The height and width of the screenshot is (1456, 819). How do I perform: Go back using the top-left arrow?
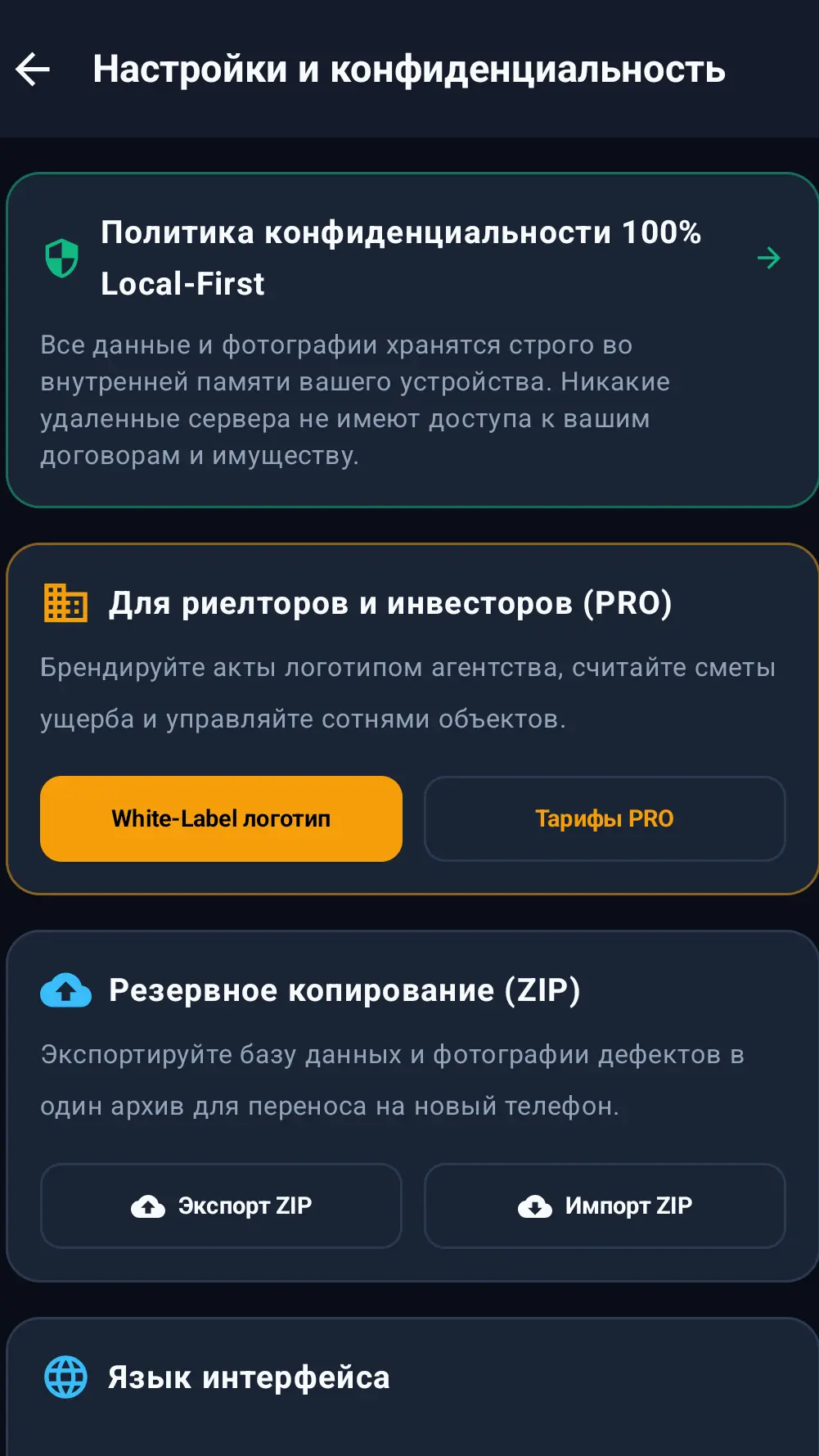(33, 70)
